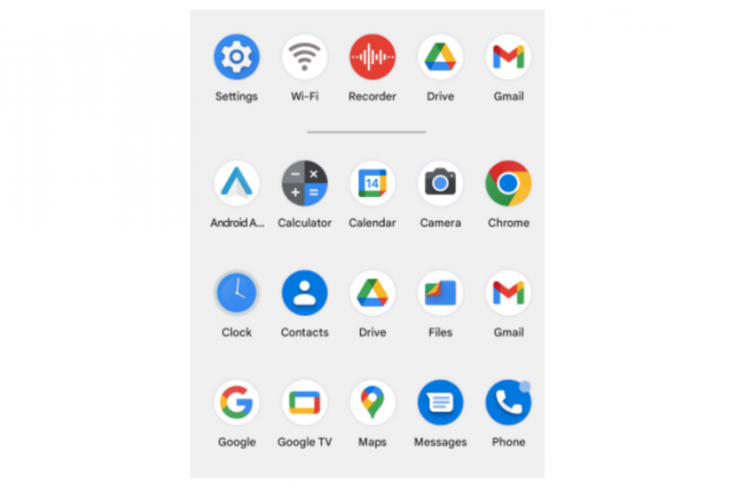
Task: Open the Messages app
Action: pyautogui.click(x=440, y=403)
